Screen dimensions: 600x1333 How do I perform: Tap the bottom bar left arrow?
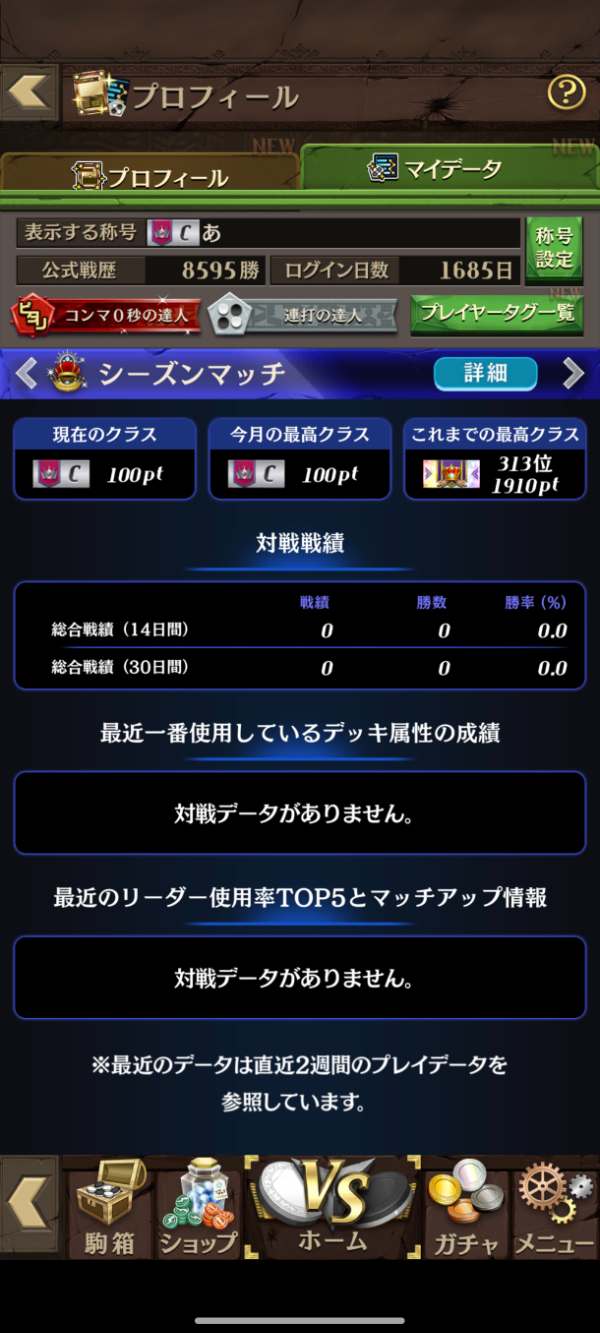pos(27,1205)
